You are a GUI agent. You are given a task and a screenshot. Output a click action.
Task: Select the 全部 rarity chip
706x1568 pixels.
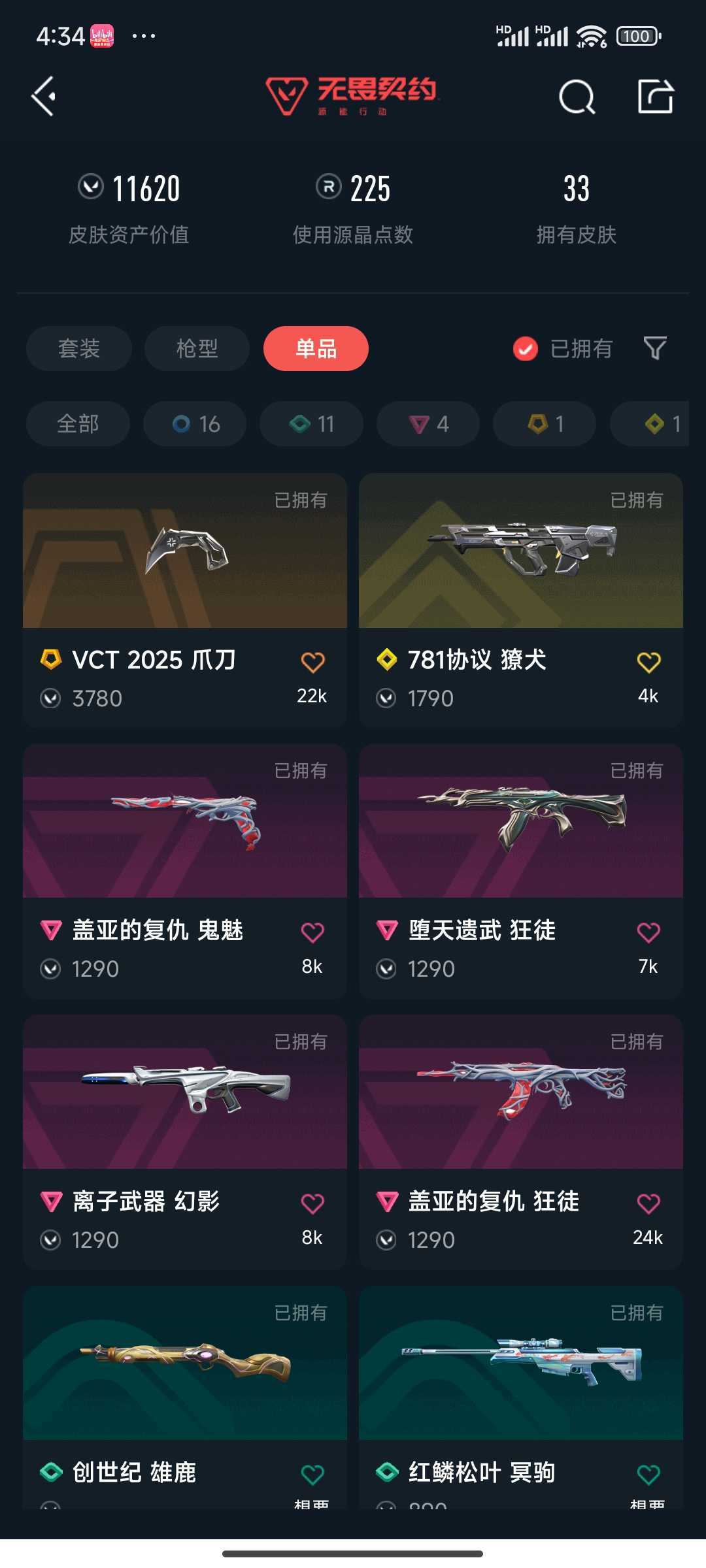point(78,424)
